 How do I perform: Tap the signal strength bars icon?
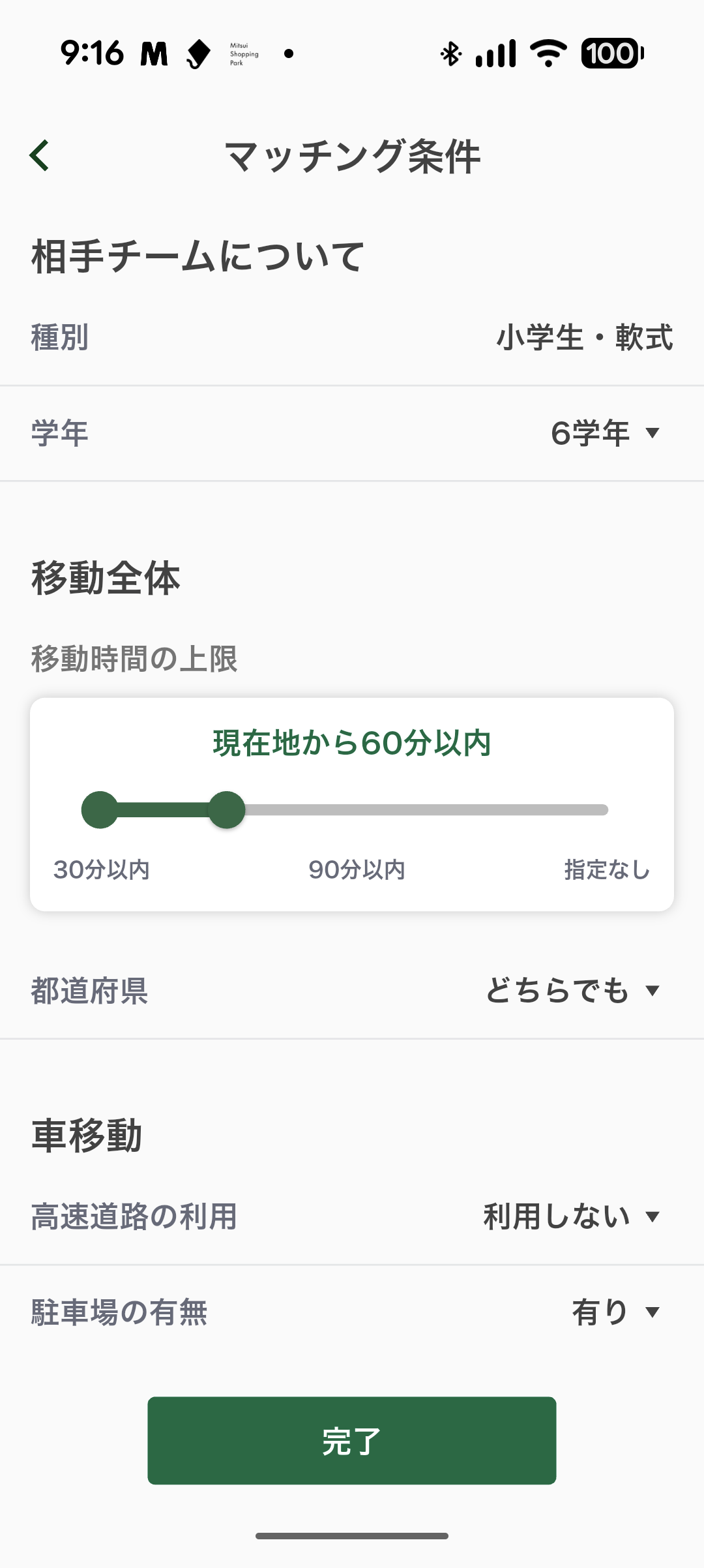(497, 54)
